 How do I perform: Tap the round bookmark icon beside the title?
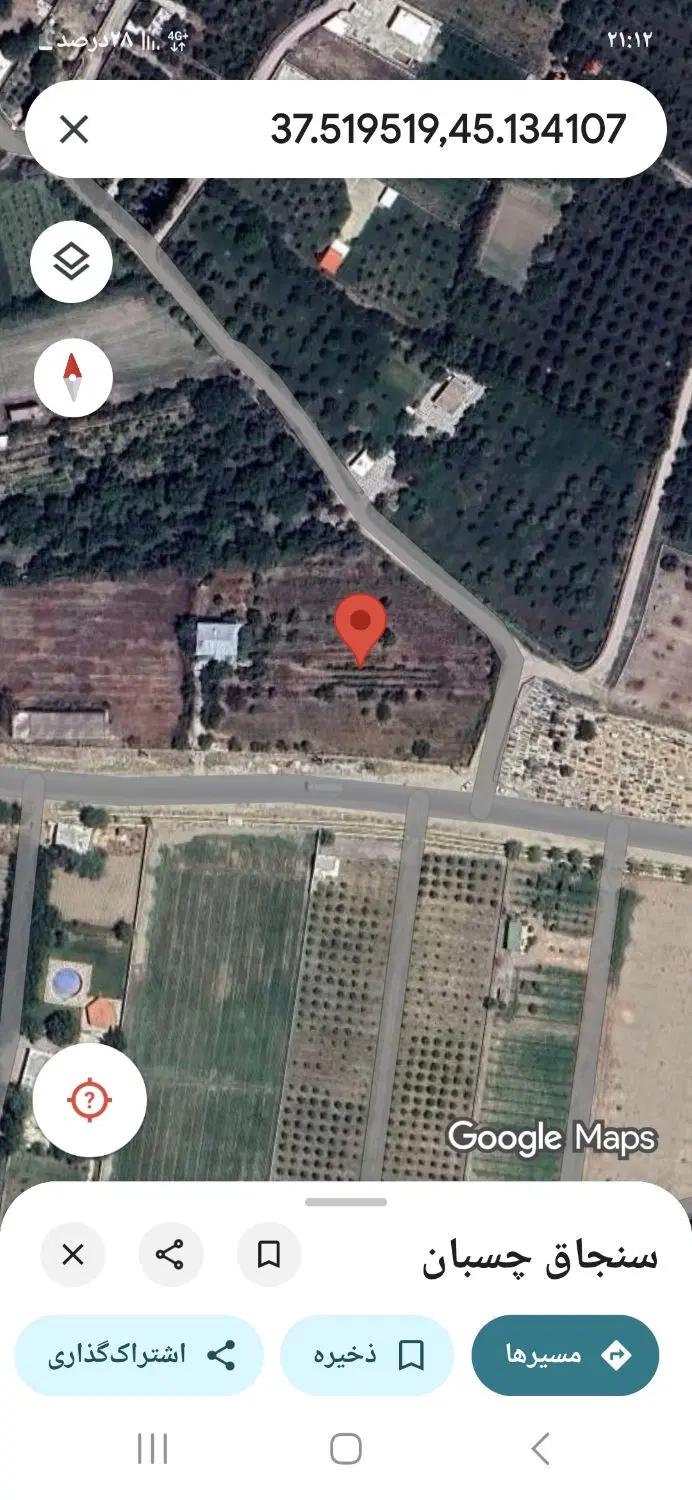pyautogui.click(x=269, y=1254)
